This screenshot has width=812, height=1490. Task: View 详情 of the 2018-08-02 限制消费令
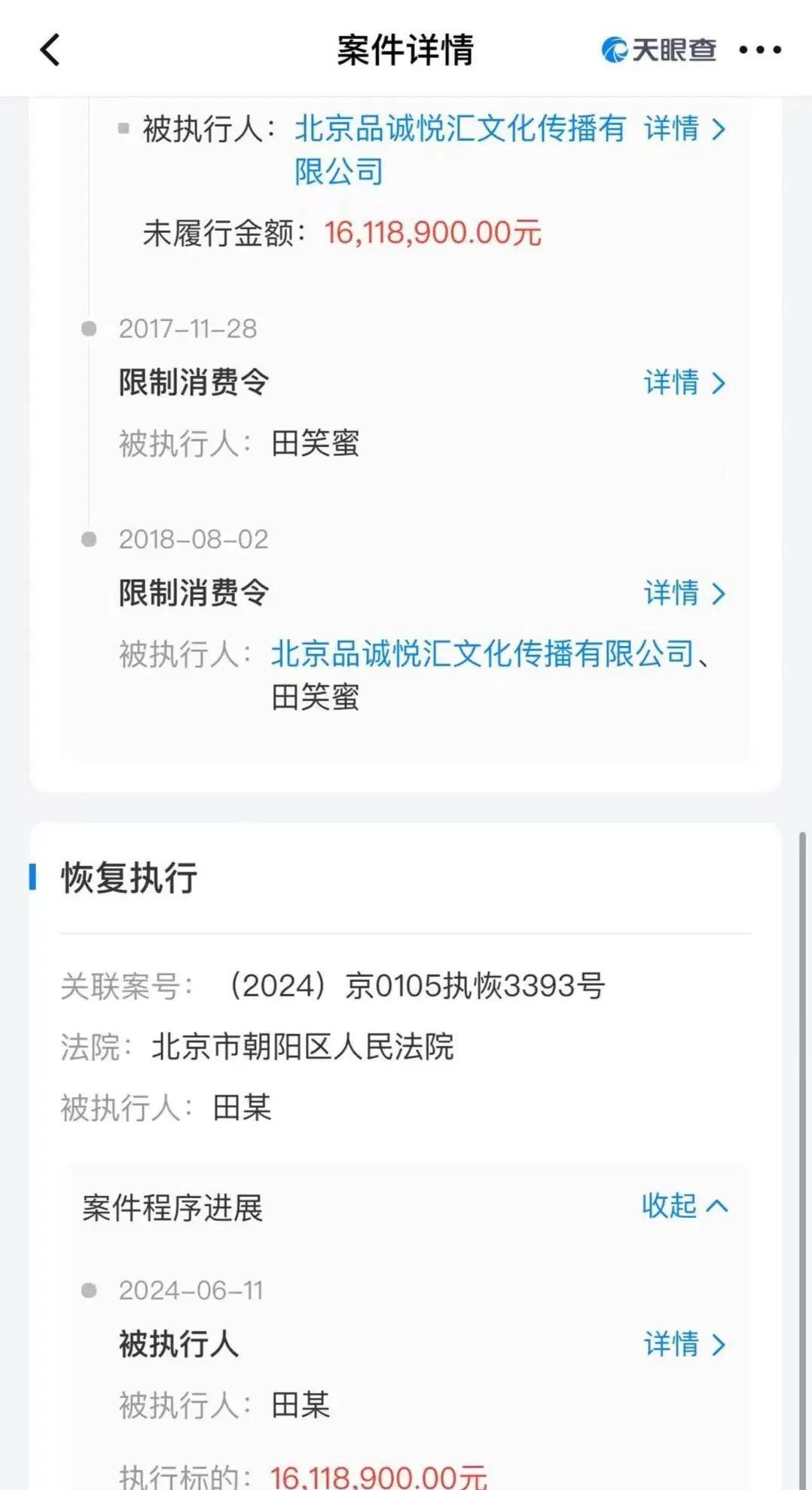pyautogui.click(x=684, y=593)
